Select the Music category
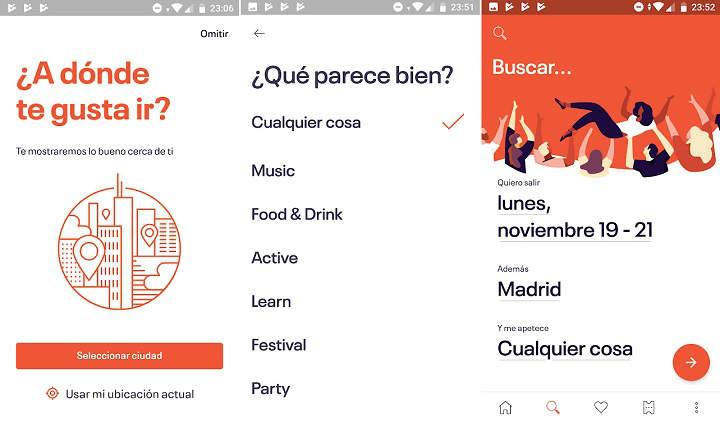The height and width of the screenshot is (424, 720). [273, 171]
